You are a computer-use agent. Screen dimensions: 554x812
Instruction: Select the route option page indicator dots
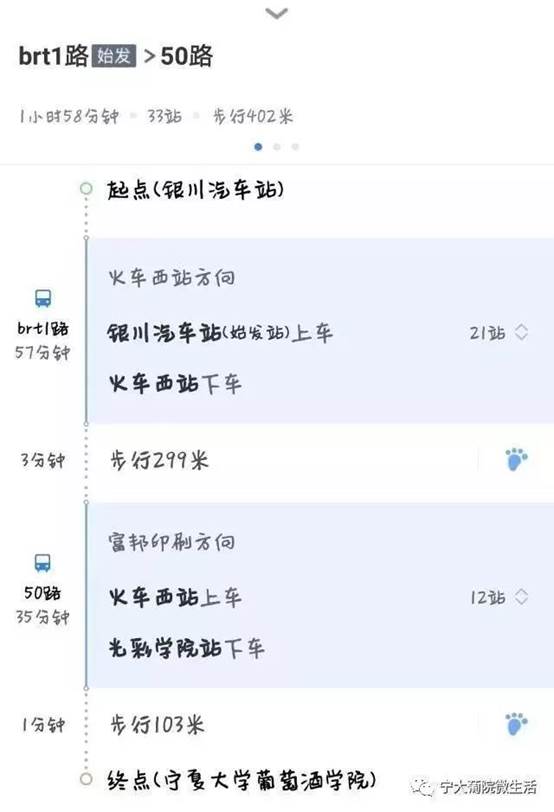(276, 147)
